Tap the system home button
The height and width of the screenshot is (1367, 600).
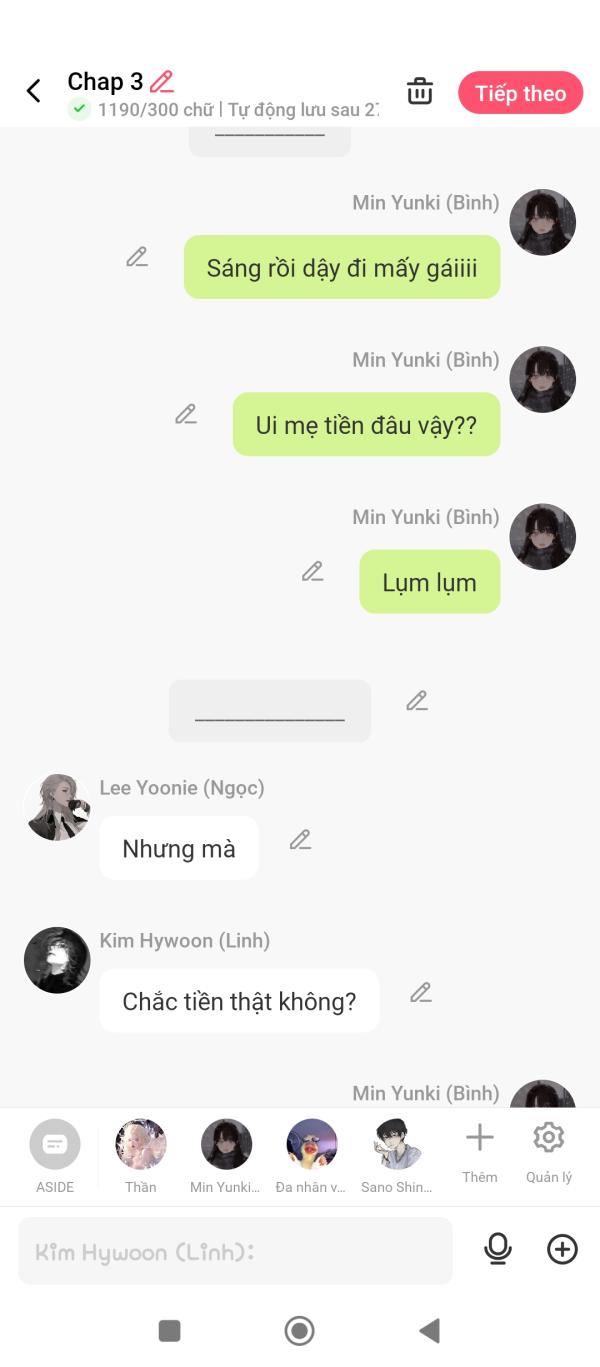(299, 1330)
